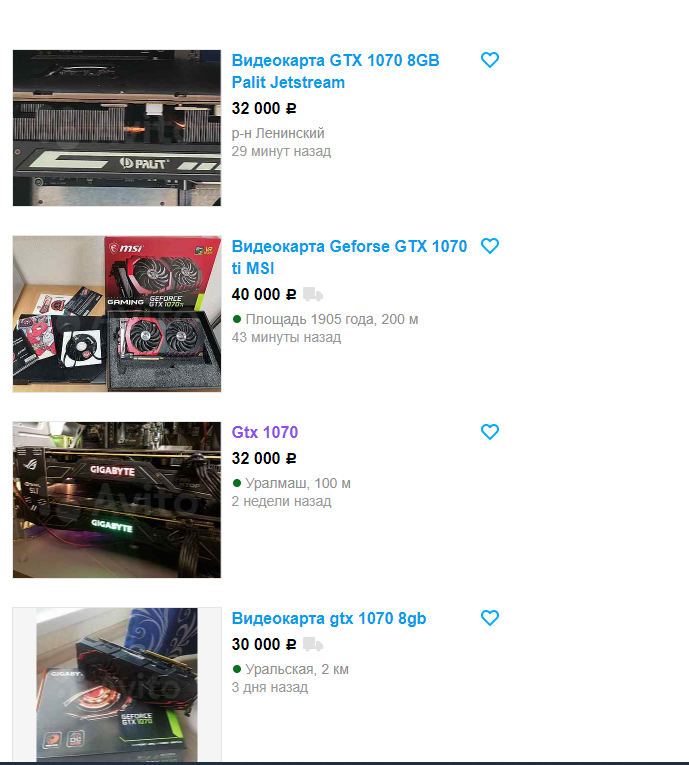The height and width of the screenshot is (765, 689).
Task: Favorite the Geforce GTX 1070 ti MSI listing
Action: click(490, 246)
